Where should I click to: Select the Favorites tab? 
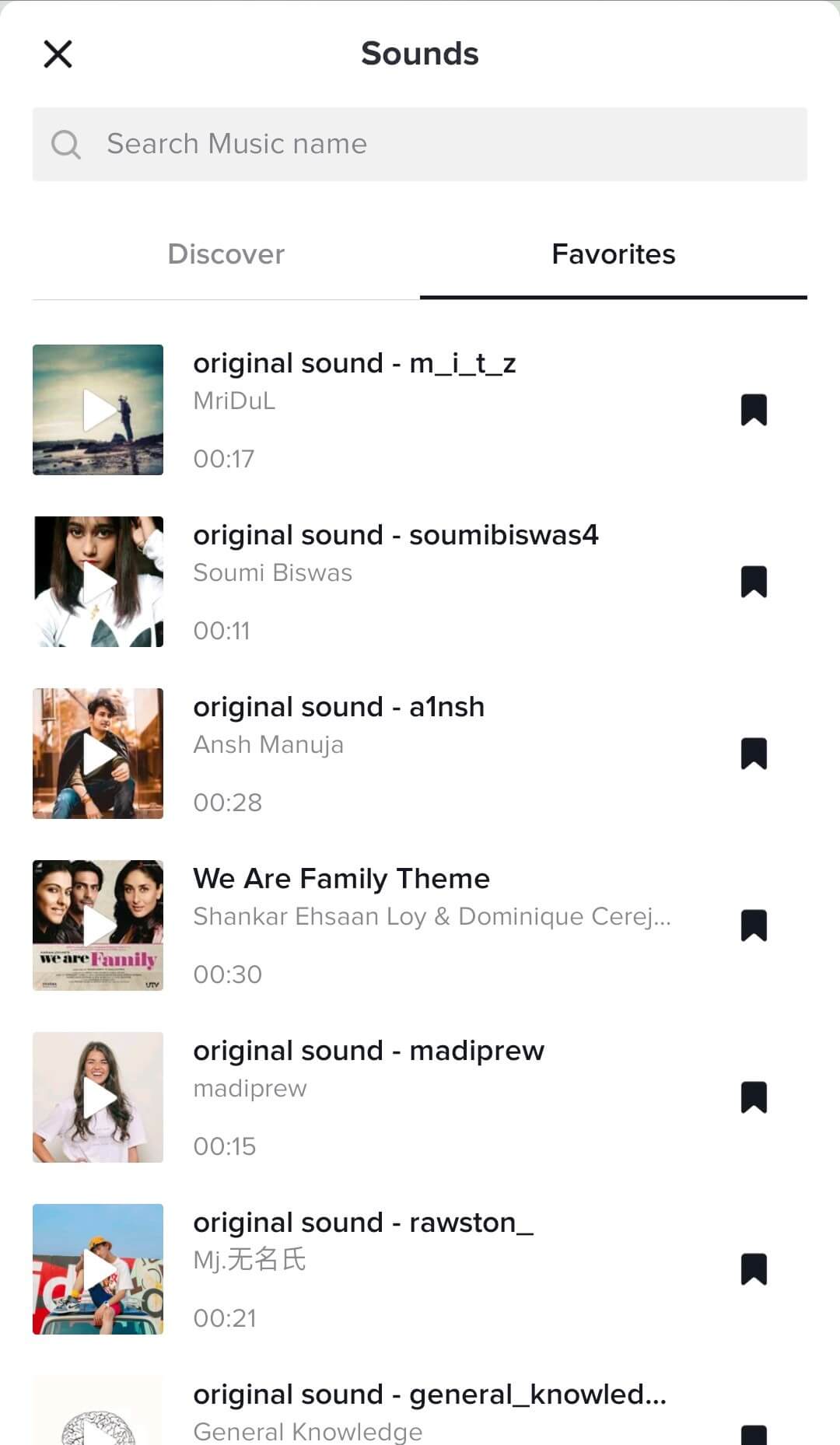tap(613, 254)
